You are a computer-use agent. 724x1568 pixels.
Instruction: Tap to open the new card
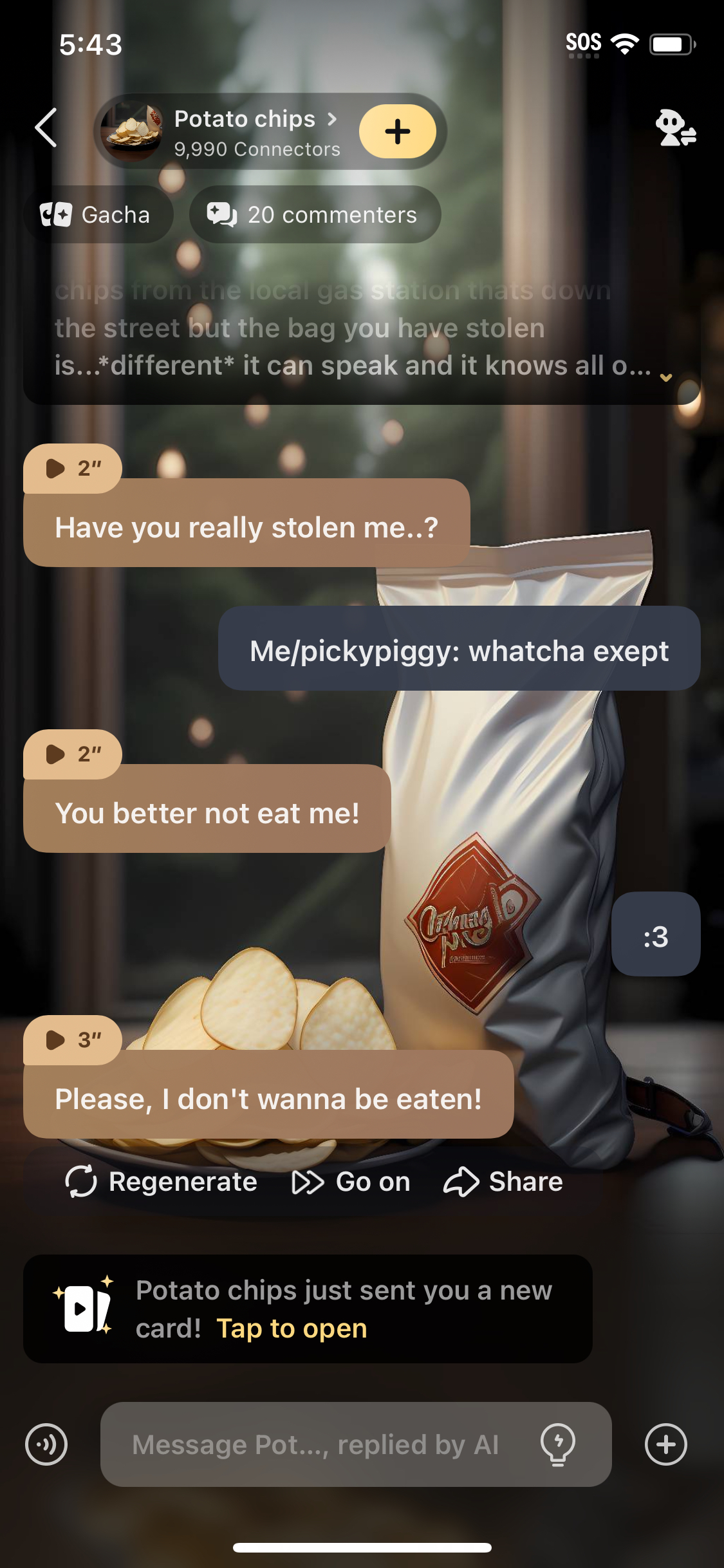pyautogui.click(x=292, y=1329)
